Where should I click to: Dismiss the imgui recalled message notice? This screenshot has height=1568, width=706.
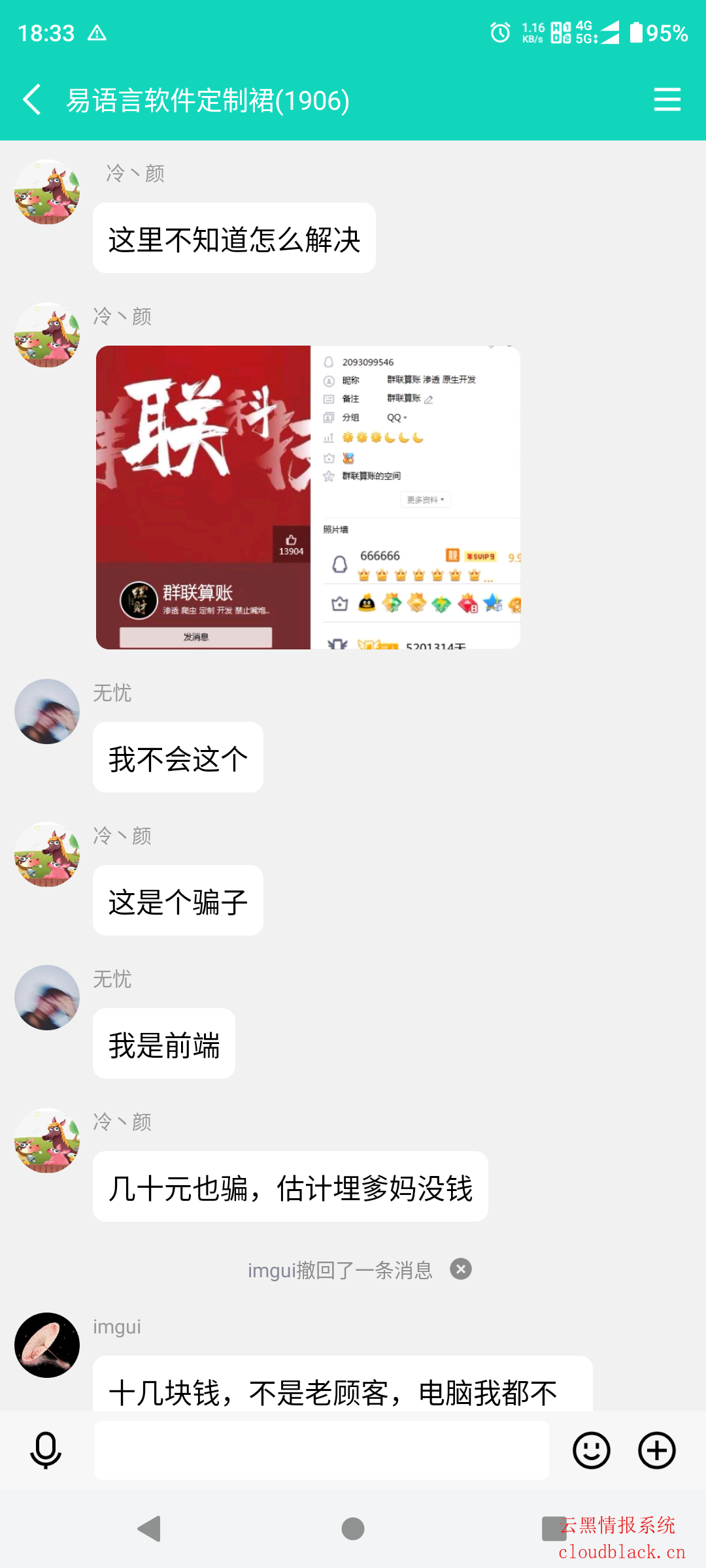[x=461, y=1269]
